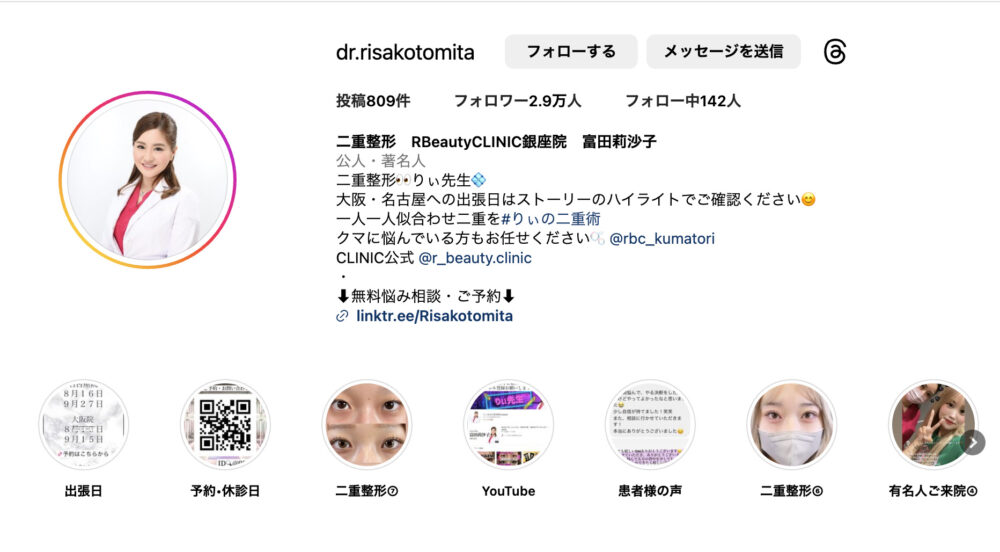View the 患者様の声 highlight
The height and width of the screenshot is (552, 1000).
[650, 425]
